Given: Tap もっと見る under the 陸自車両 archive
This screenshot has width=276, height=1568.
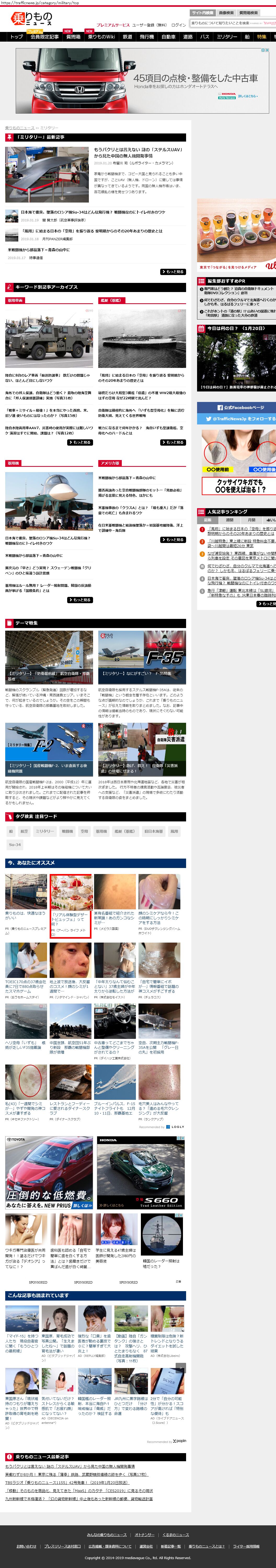Looking at the screenshot, I should [x=80, y=442].
